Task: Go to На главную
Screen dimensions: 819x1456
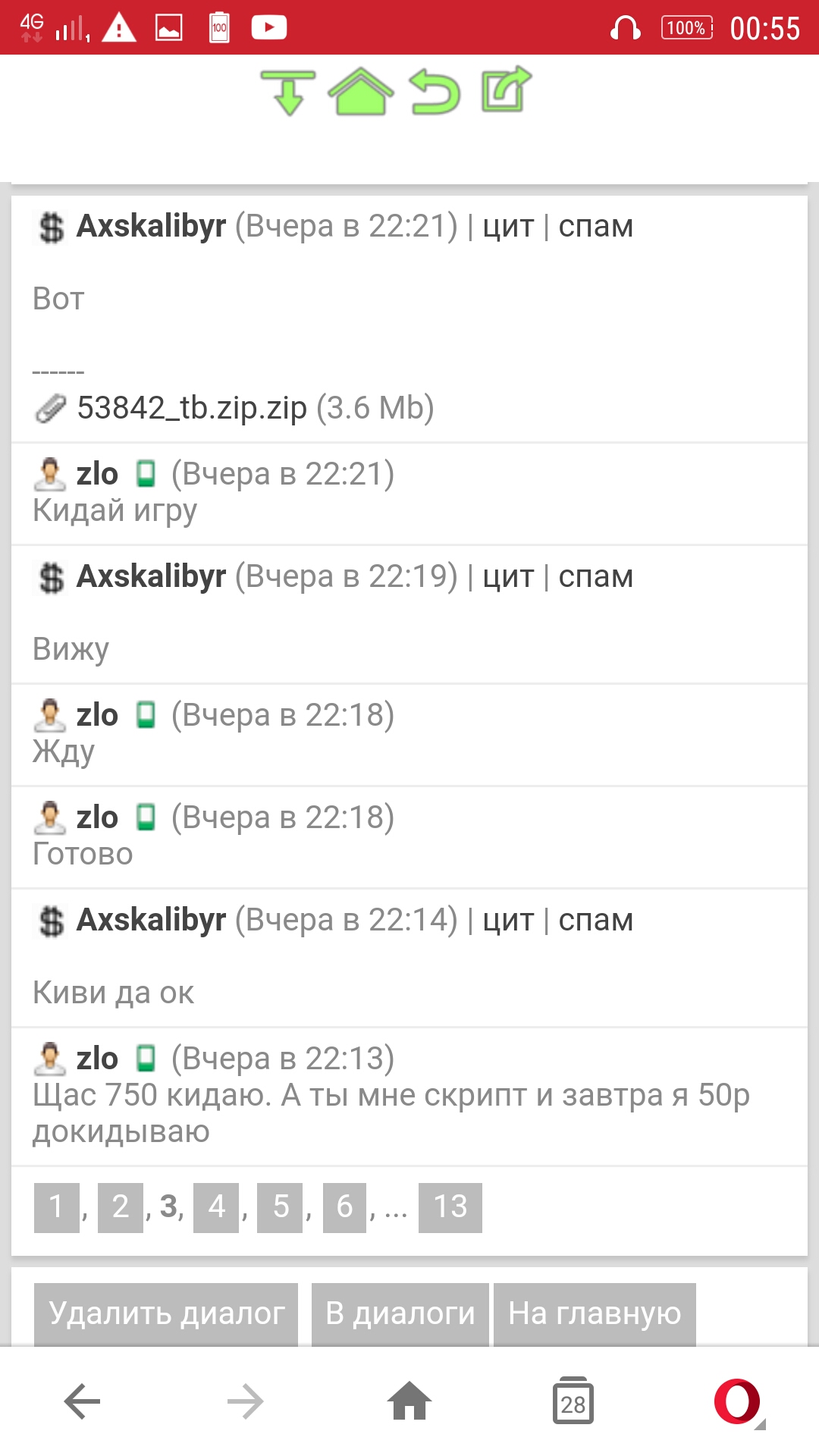Action: coord(595,1313)
